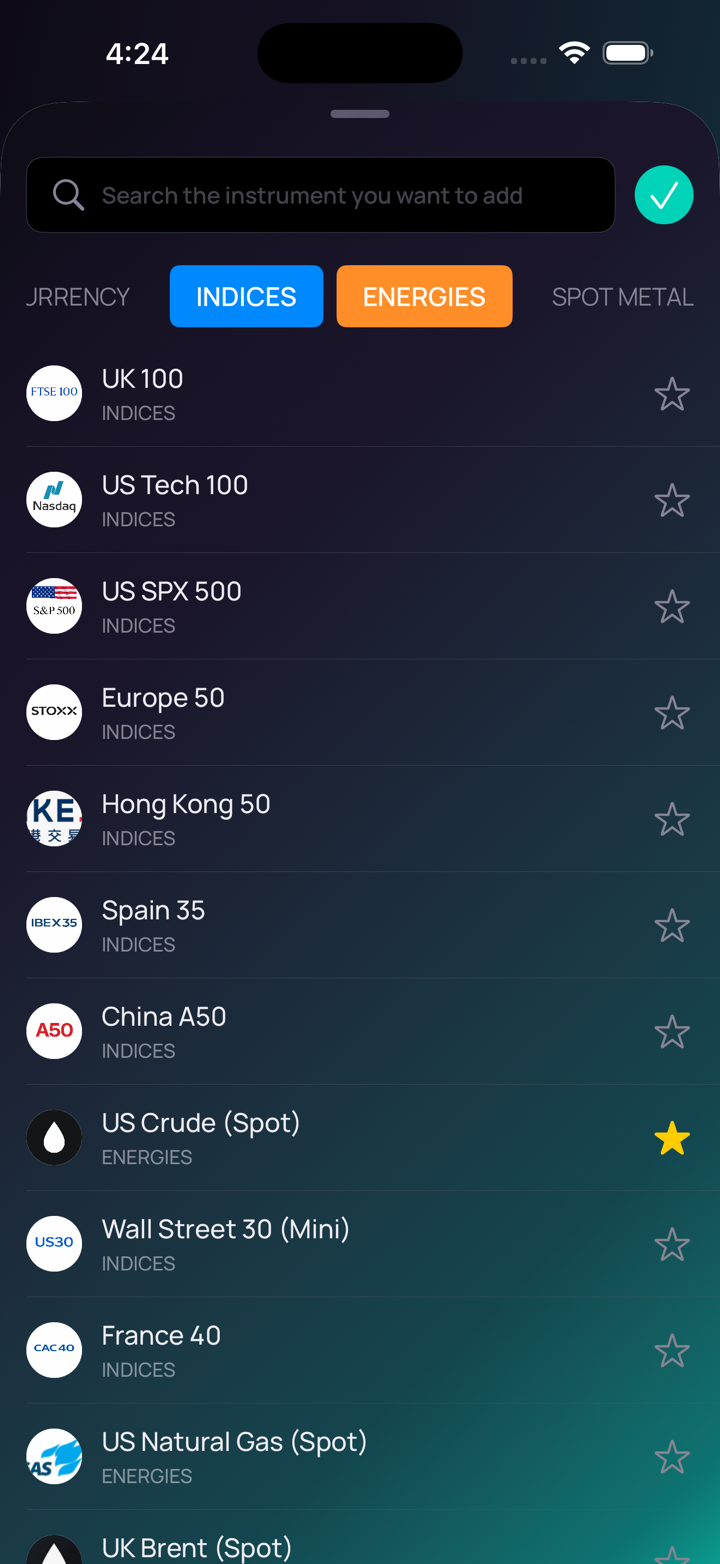Star the US Tech 100 instrument
This screenshot has width=720, height=1564.
672,500
